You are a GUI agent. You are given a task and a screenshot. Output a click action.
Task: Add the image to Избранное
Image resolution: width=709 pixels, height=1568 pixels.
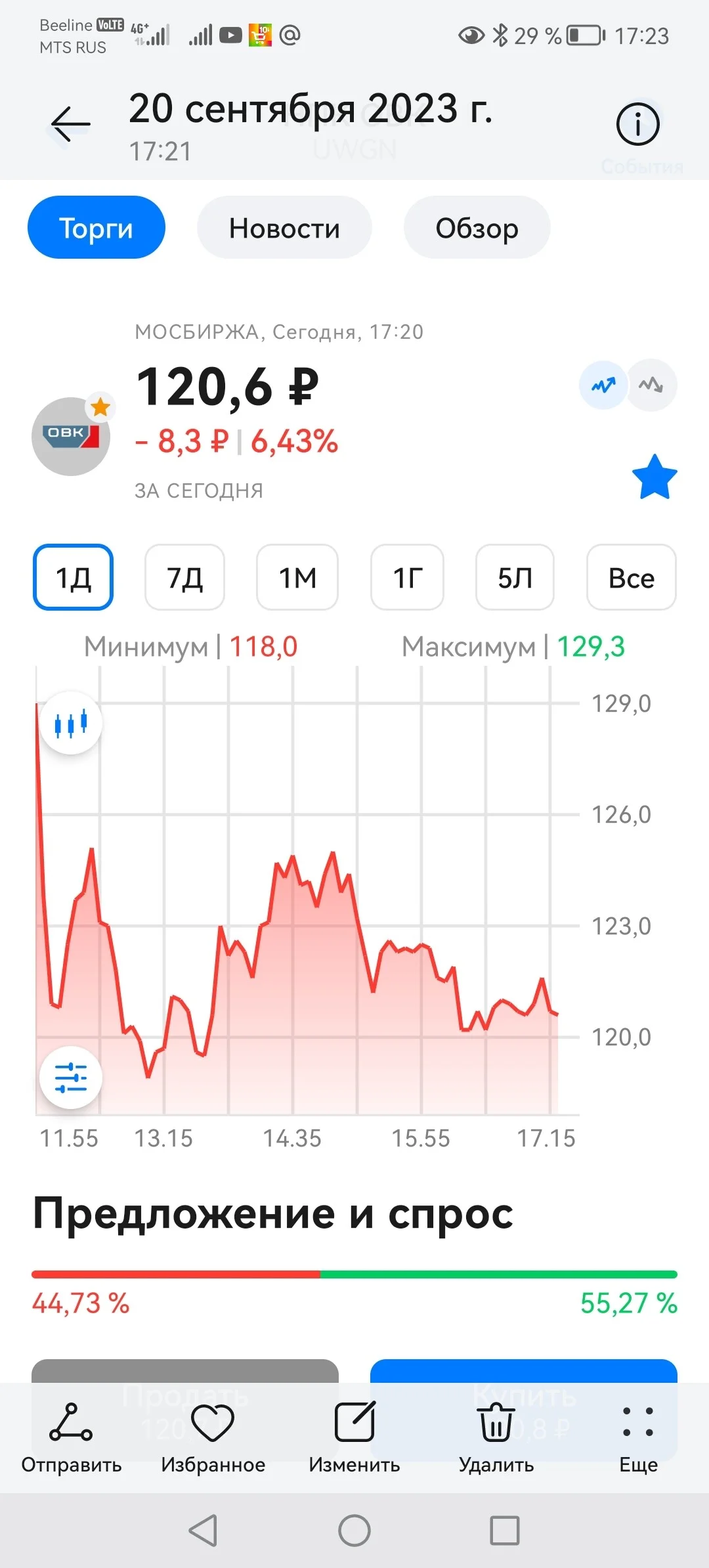coord(213,1438)
